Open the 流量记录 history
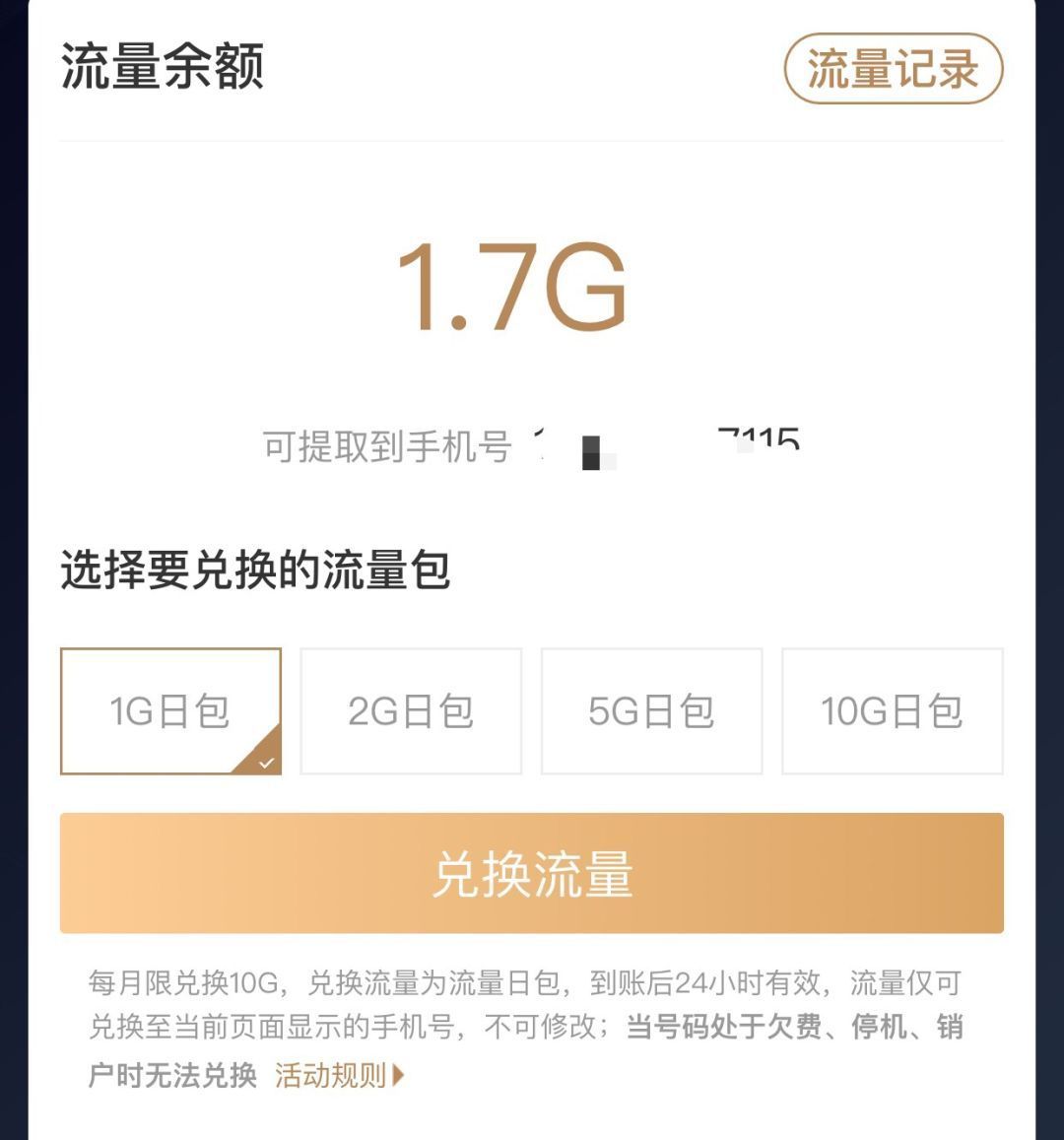The height and width of the screenshot is (1140, 1064). (x=893, y=70)
